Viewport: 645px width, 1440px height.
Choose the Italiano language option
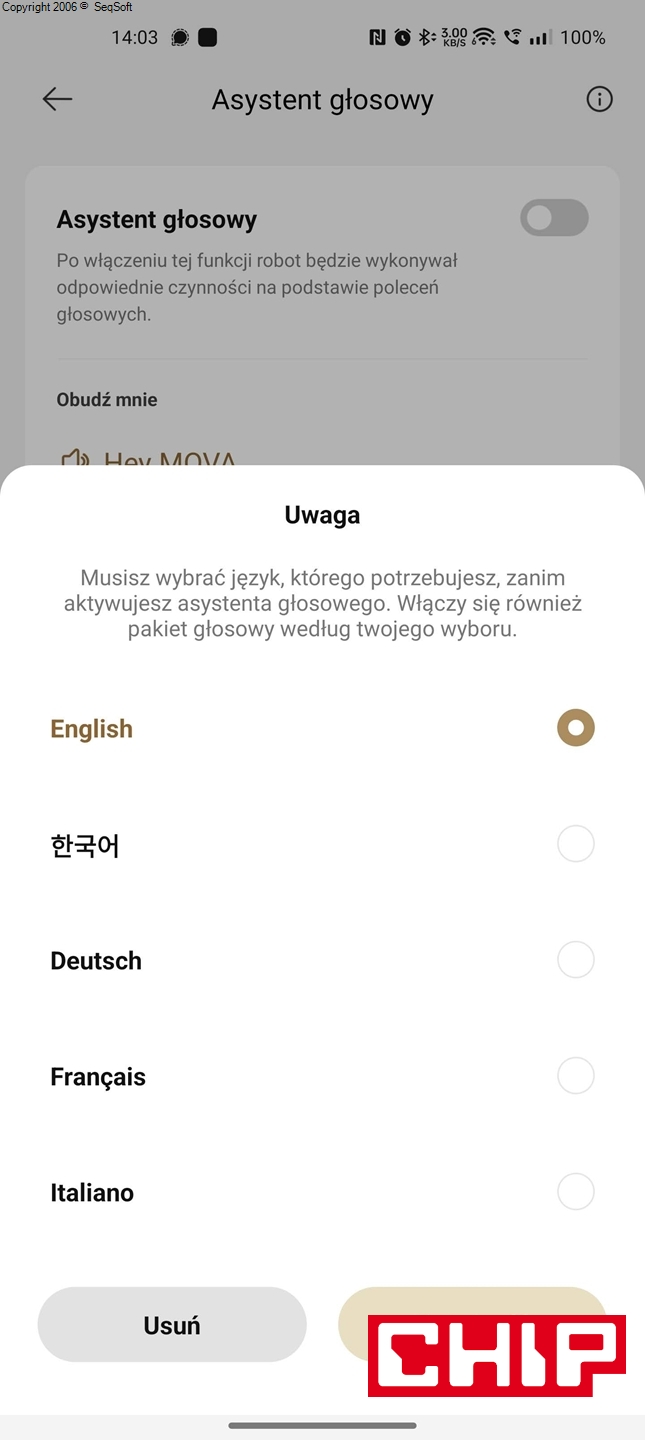coord(575,1192)
